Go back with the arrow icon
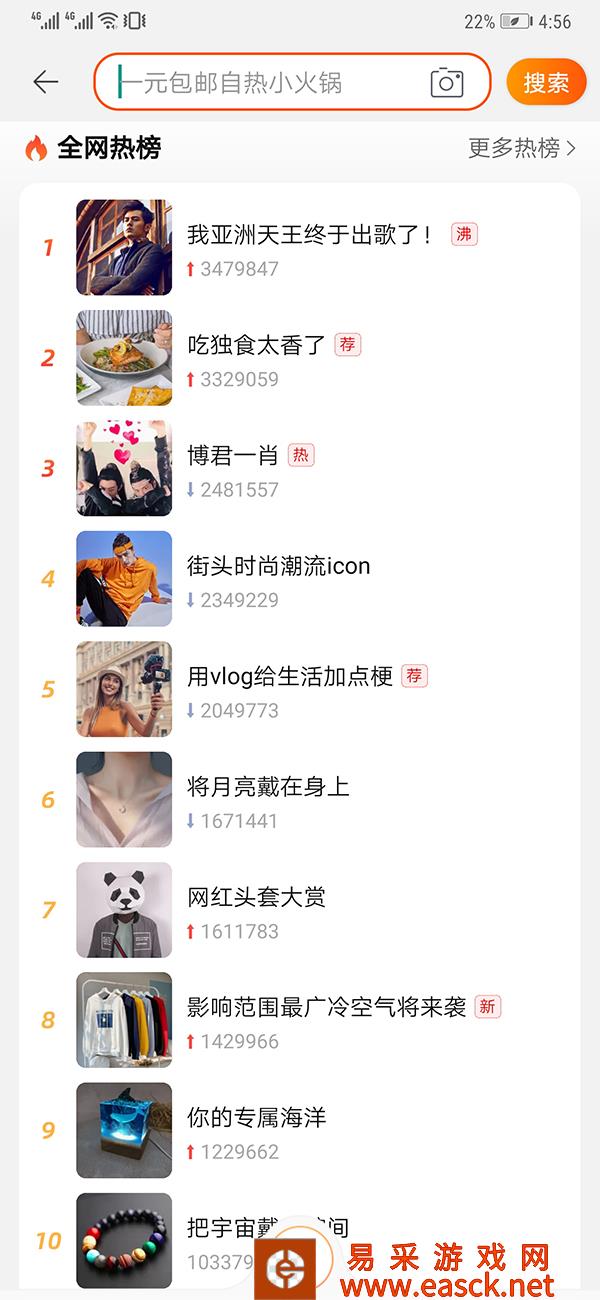The width and height of the screenshot is (600, 1300). click(x=46, y=82)
